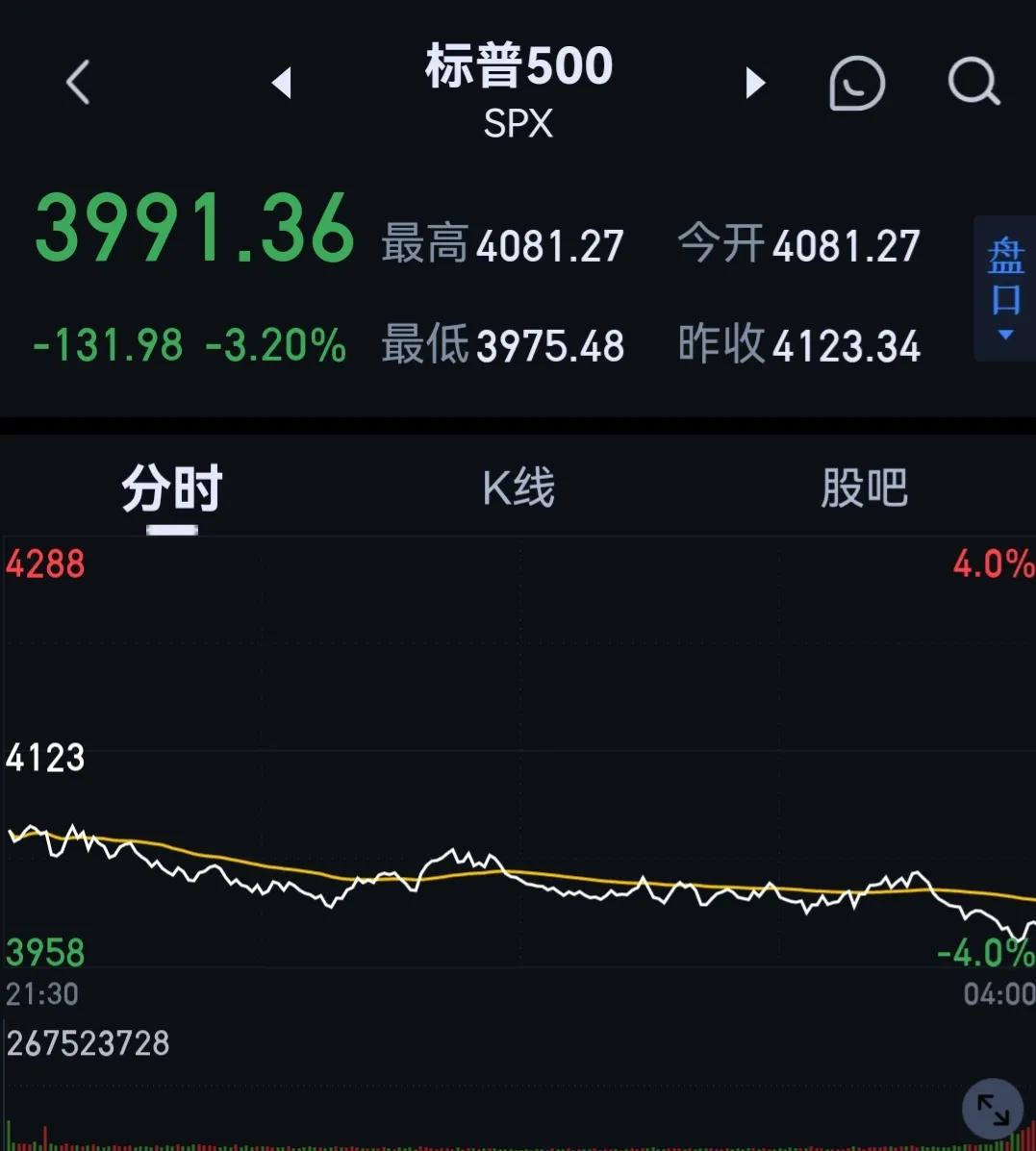Expand the 盘口 dropdown panel
Screen dimensions: 1036x1151
pos(1005,288)
